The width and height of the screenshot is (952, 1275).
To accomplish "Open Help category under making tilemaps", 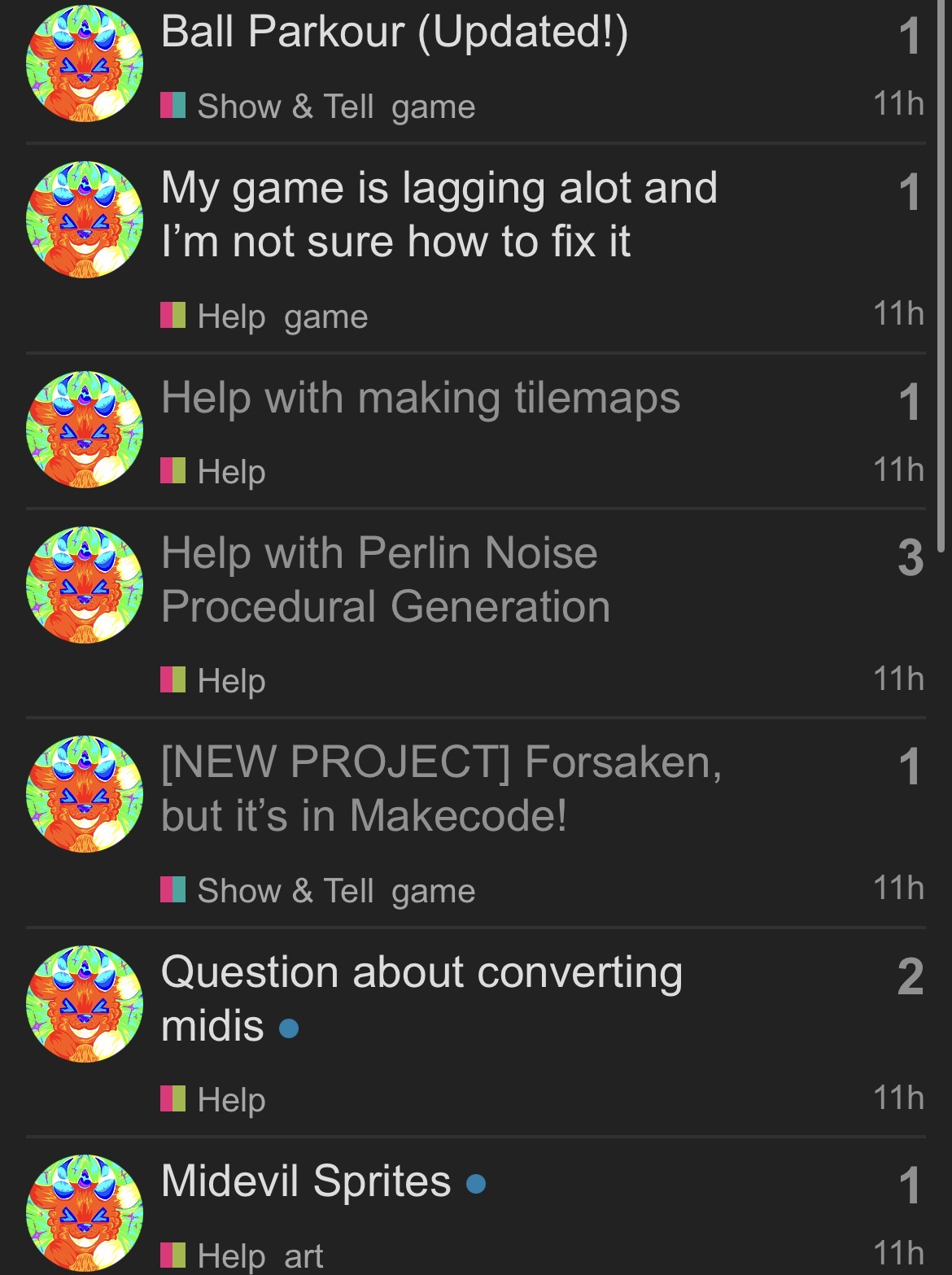I will pos(230,472).
